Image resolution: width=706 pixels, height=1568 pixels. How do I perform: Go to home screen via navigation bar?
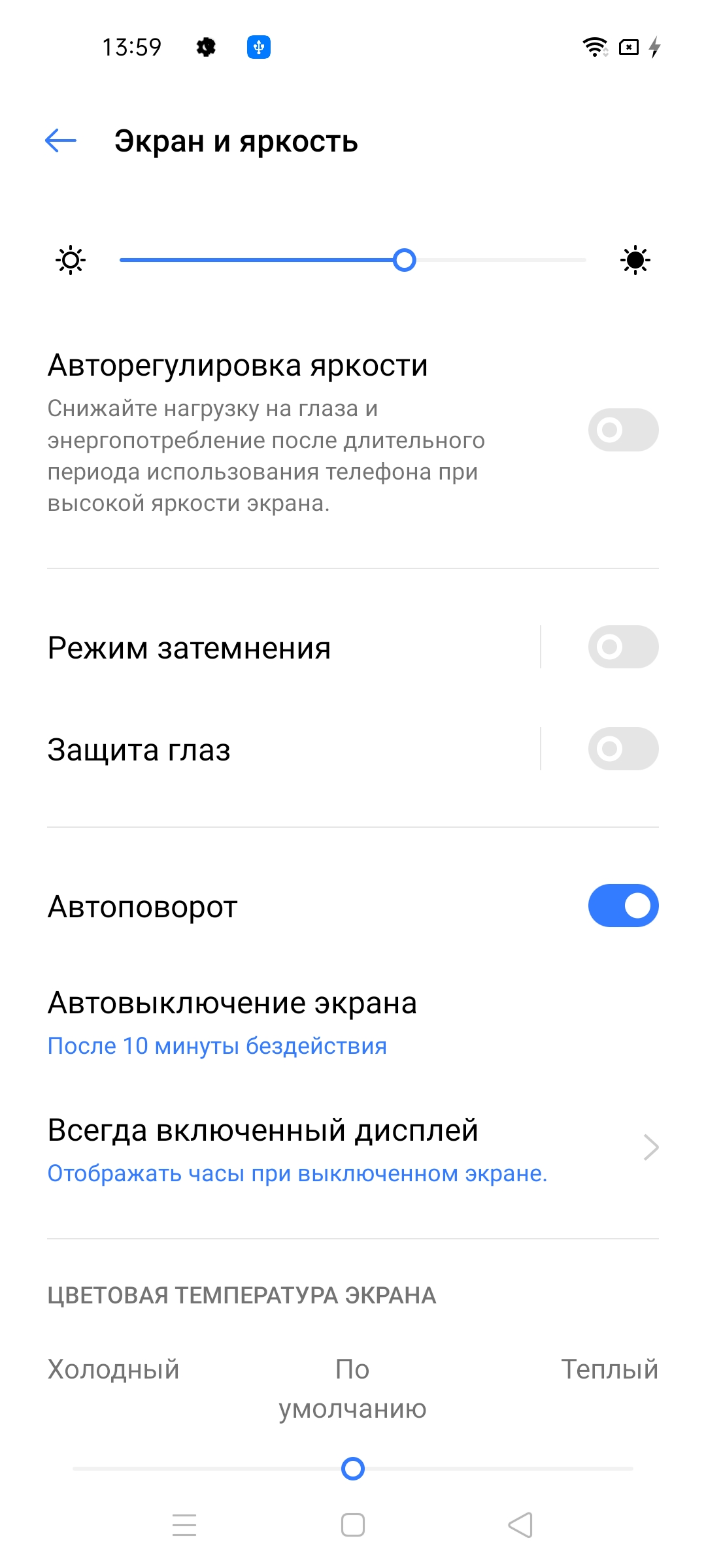tap(353, 1525)
